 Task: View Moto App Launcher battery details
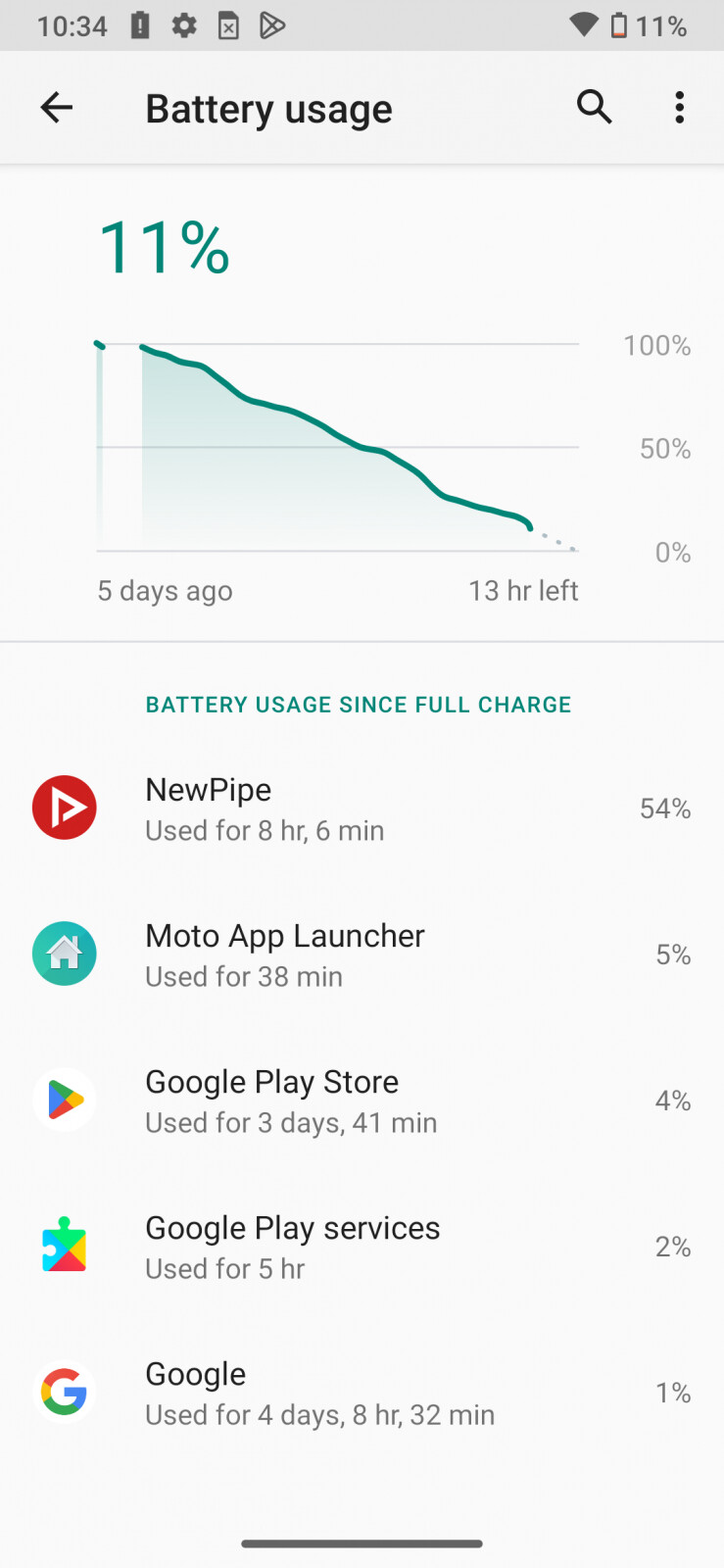coord(362,955)
